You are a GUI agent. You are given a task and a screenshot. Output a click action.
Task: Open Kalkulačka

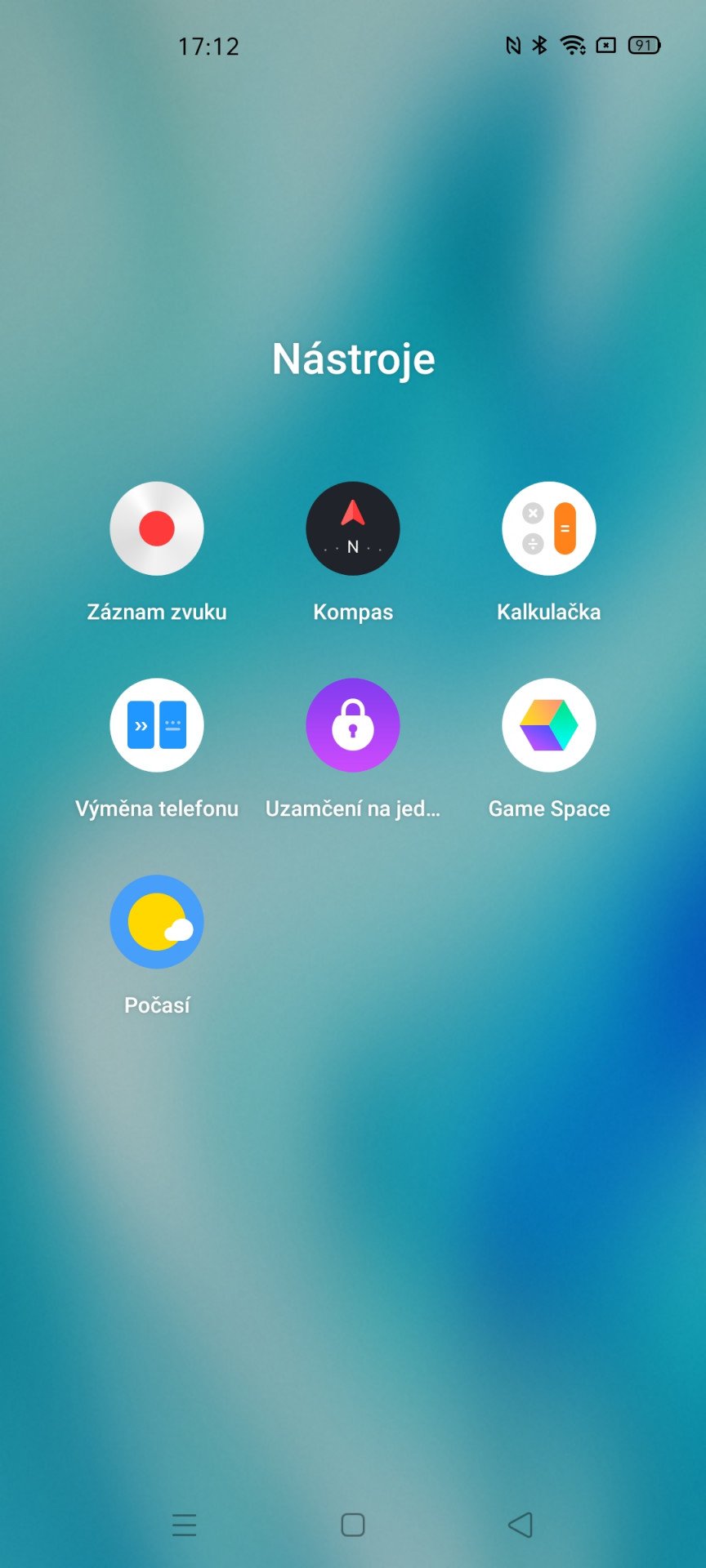[x=549, y=528]
